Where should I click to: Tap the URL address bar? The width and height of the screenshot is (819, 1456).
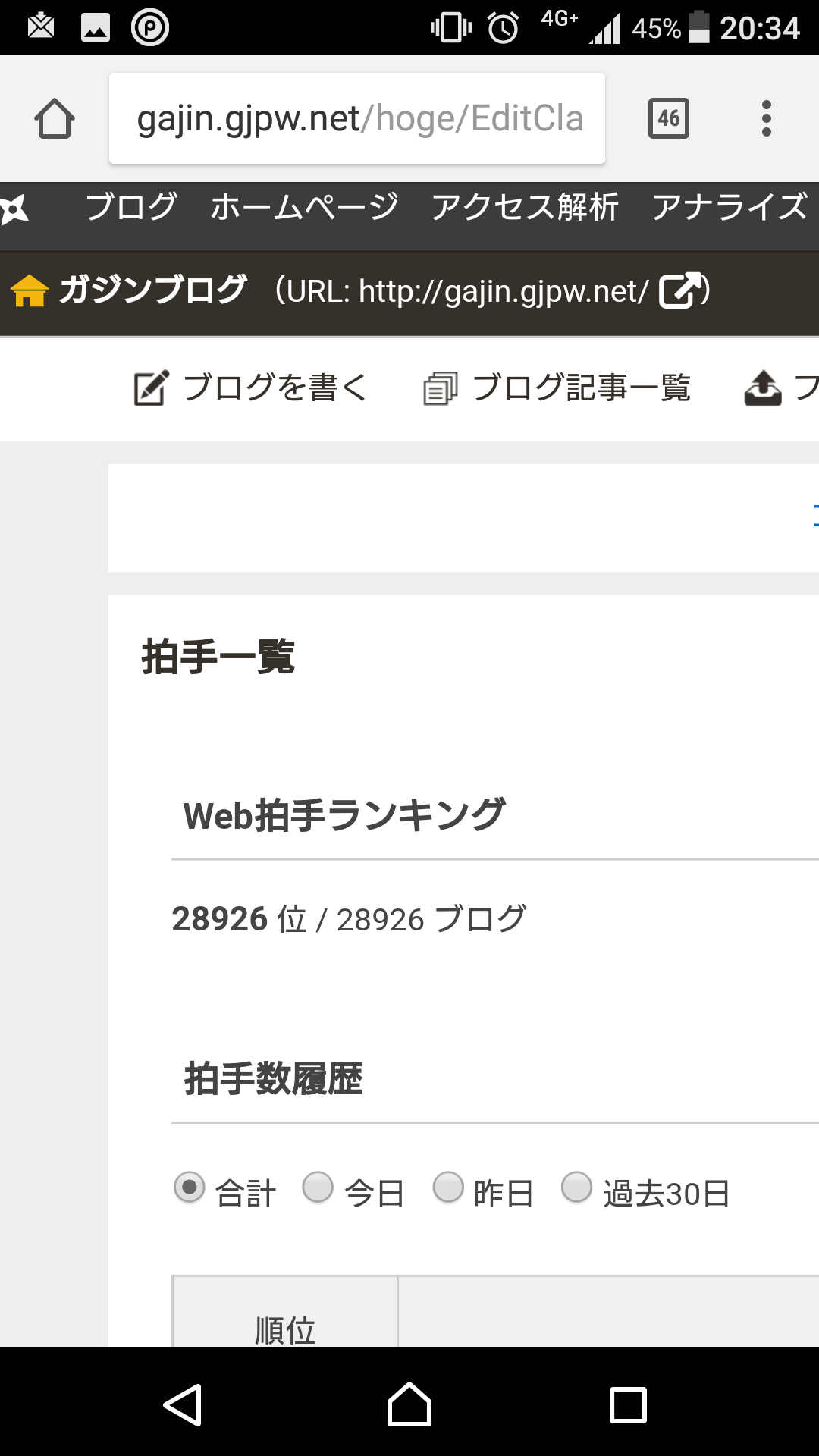pos(357,118)
